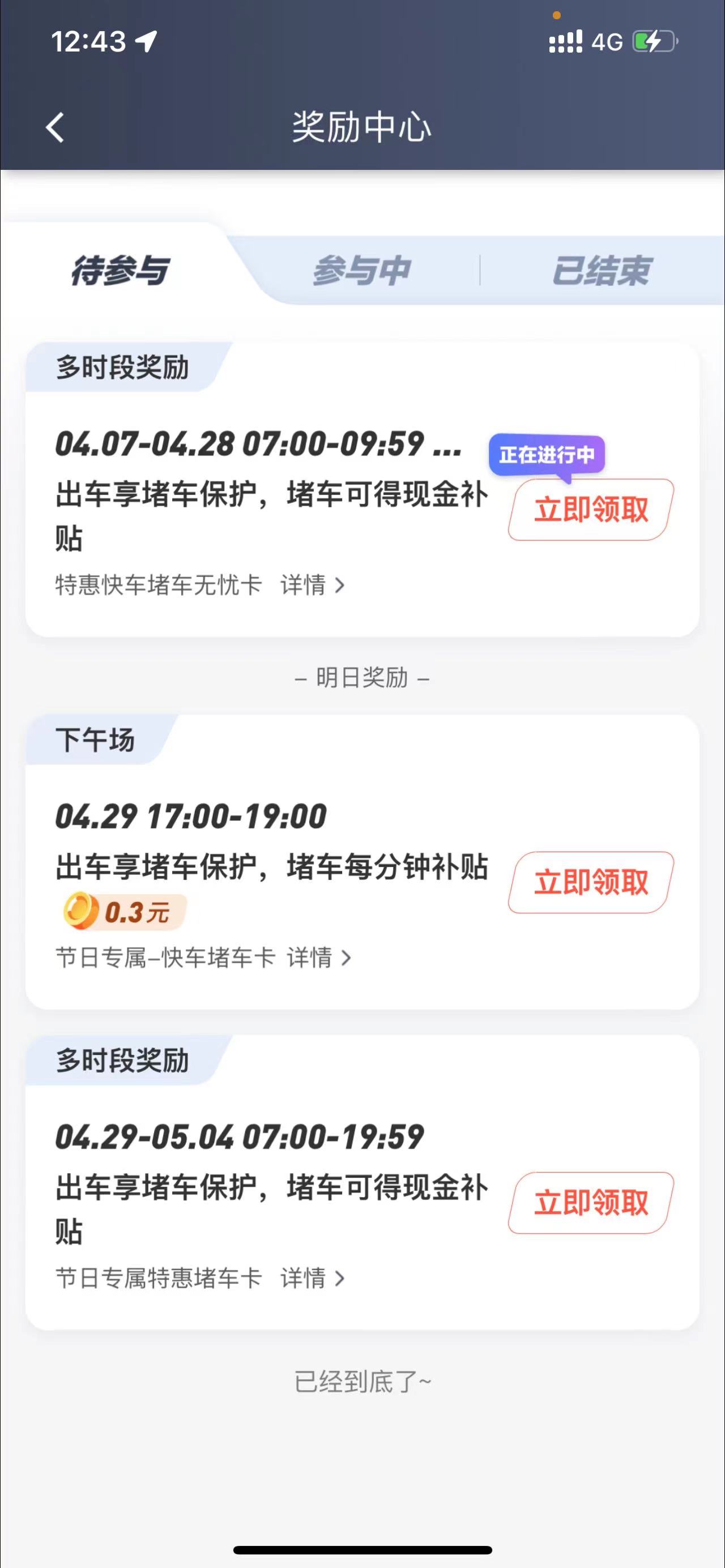Image resolution: width=725 pixels, height=1568 pixels.
Task: Claim the 04.29 17:00-19:00 下午场 reward
Action: point(590,882)
